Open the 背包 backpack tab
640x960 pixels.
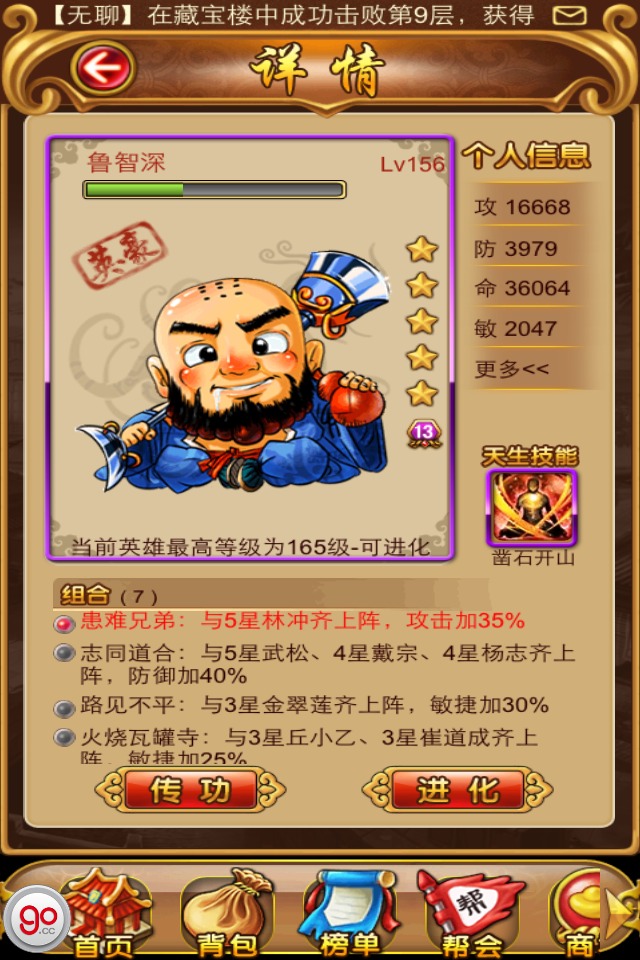(228, 912)
